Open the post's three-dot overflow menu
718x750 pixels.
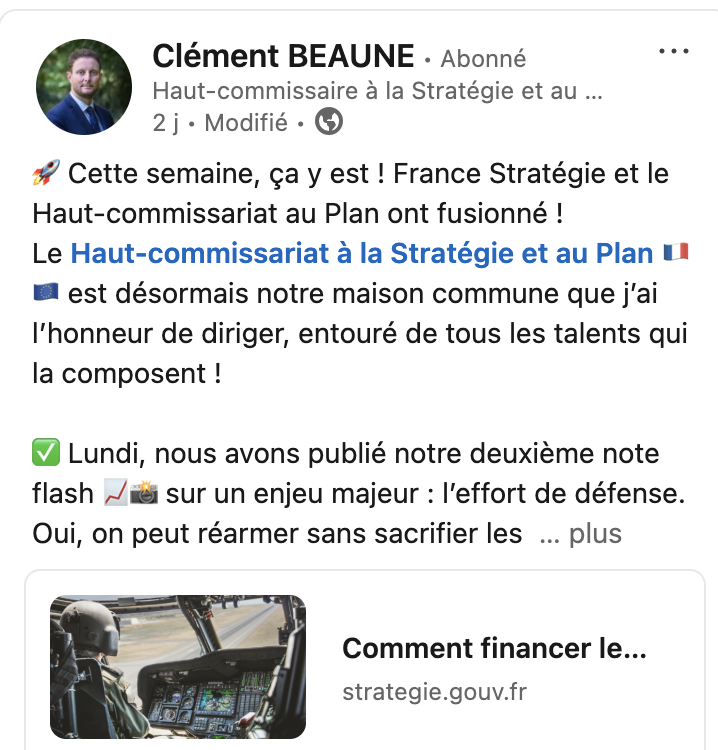(673, 50)
